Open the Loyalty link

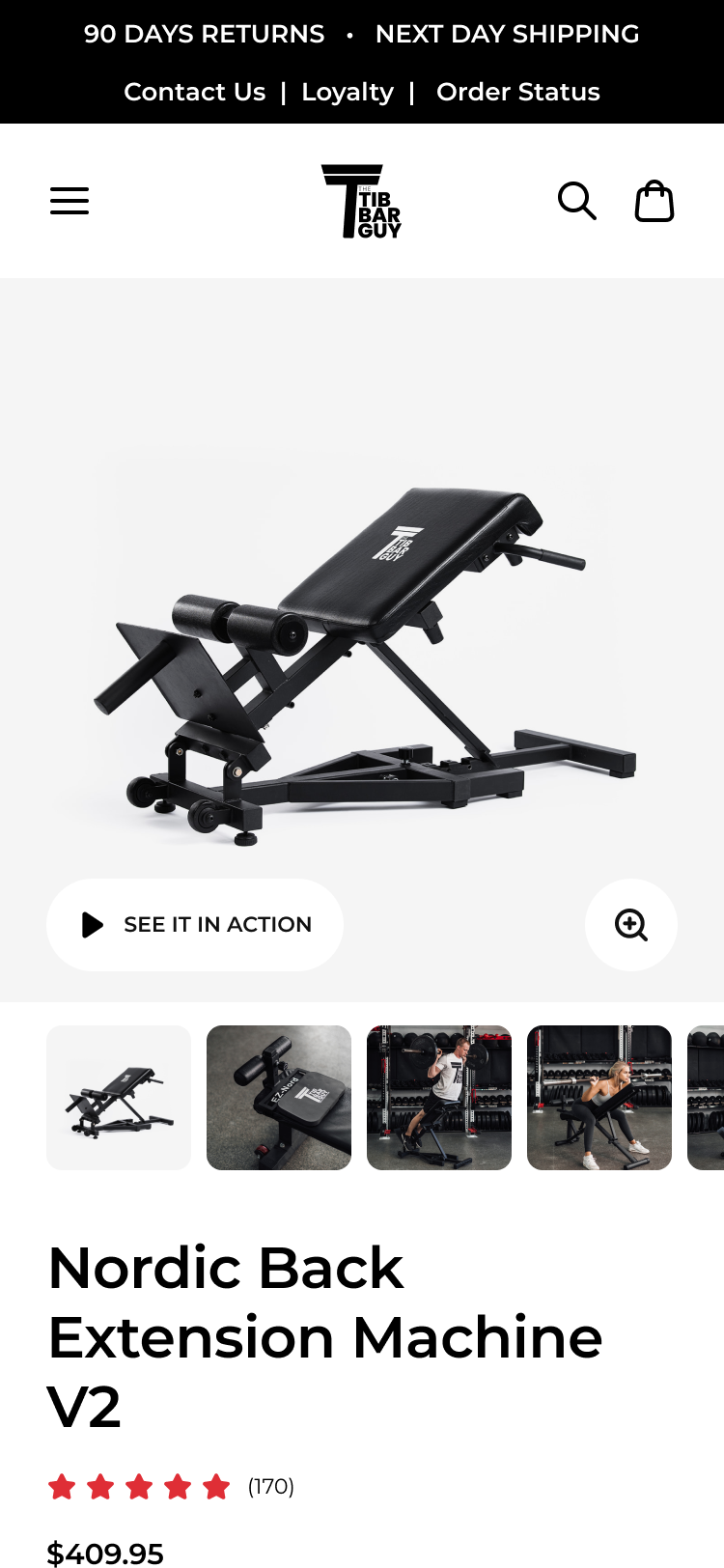pyautogui.click(x=348, y=92)
